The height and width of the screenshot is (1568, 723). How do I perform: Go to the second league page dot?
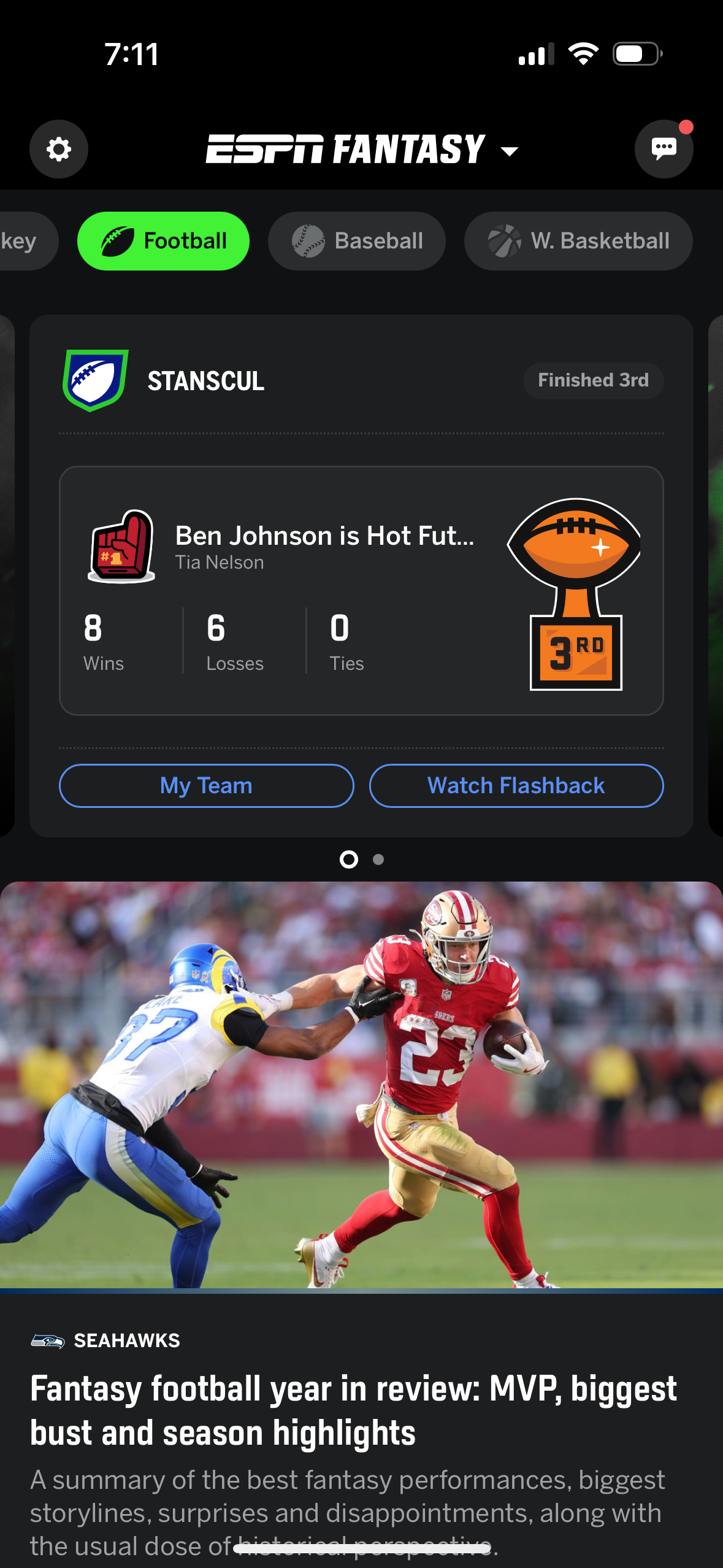tap(378, 859)
